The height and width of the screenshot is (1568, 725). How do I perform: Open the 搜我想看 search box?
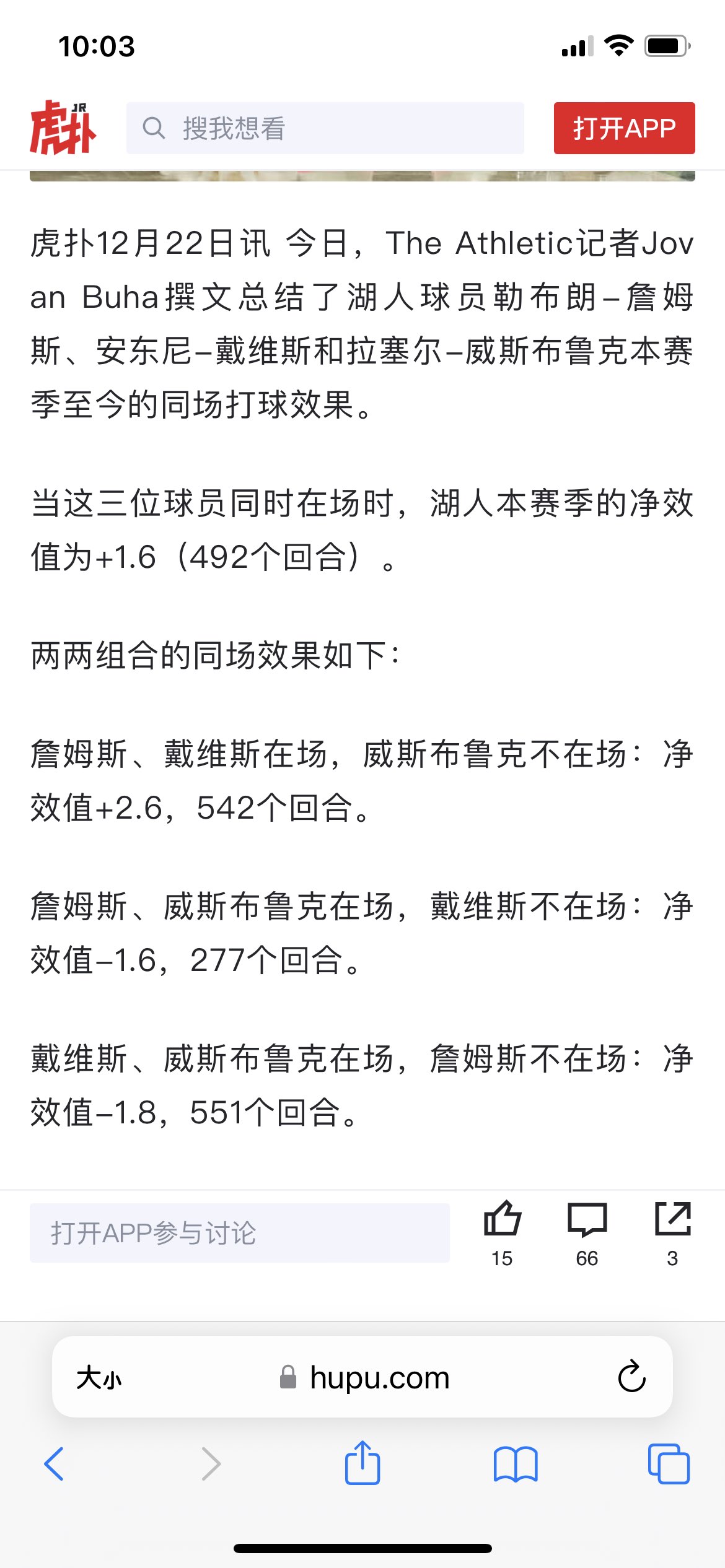[325, 128]
